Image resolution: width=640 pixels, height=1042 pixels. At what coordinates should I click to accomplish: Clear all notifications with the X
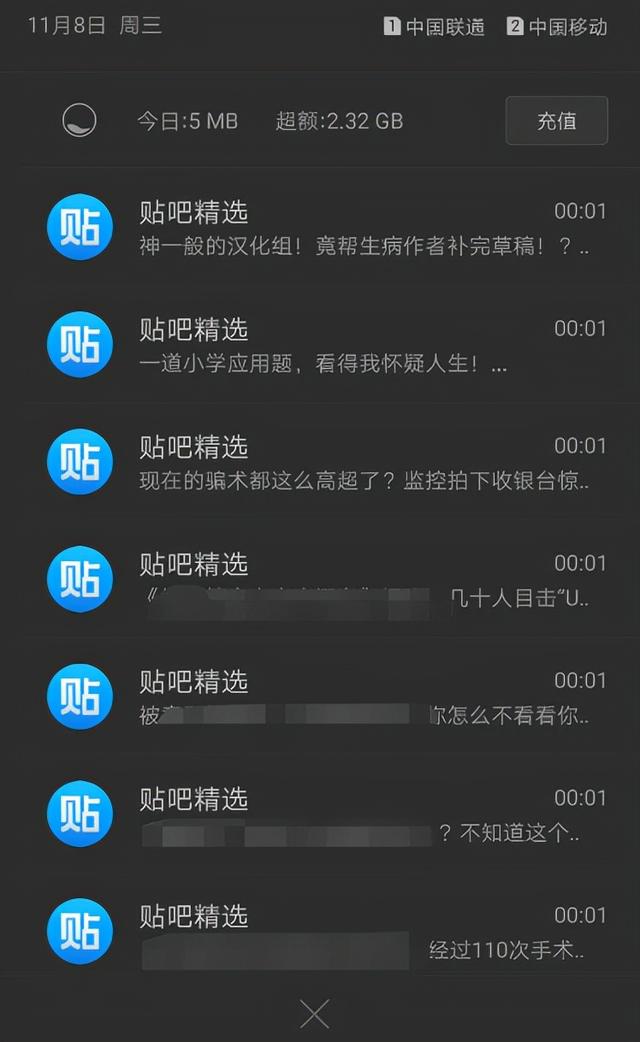[314, 1014]
